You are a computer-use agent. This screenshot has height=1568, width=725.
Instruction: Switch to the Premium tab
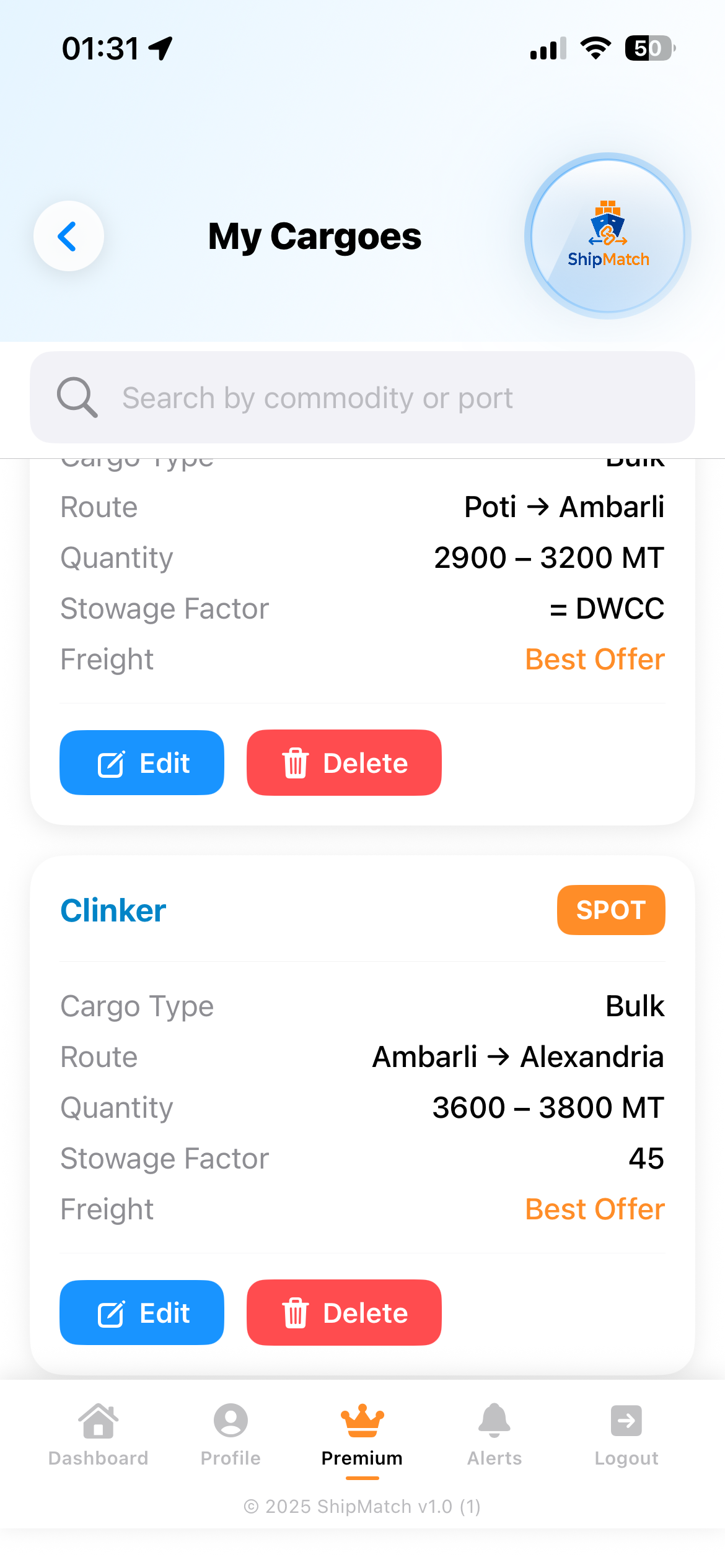362,1437
